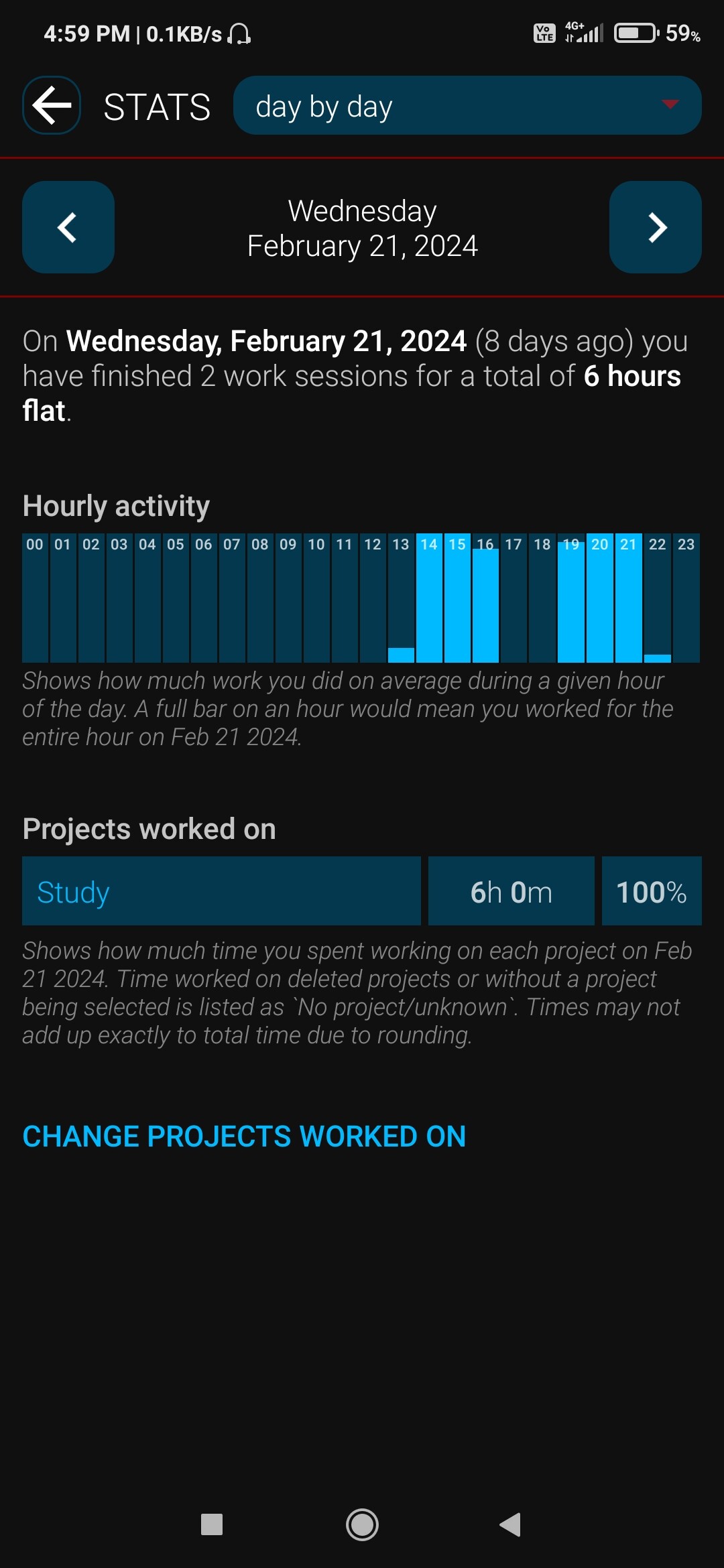Go to the next day
Image resolution: width=724 pixels, height=1568 pixels.
pyautogui.click(x=656, y=227)
